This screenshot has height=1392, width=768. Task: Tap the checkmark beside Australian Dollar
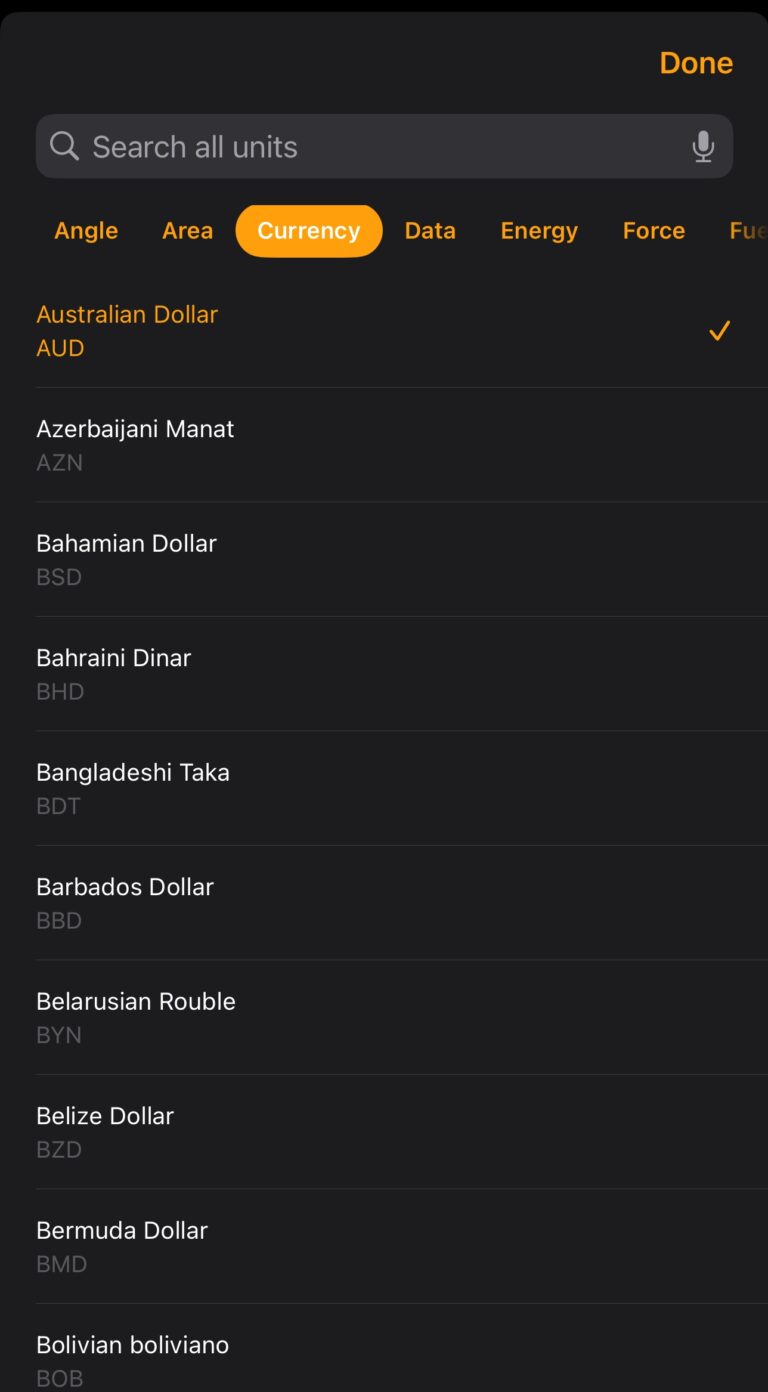coord(718,330)
